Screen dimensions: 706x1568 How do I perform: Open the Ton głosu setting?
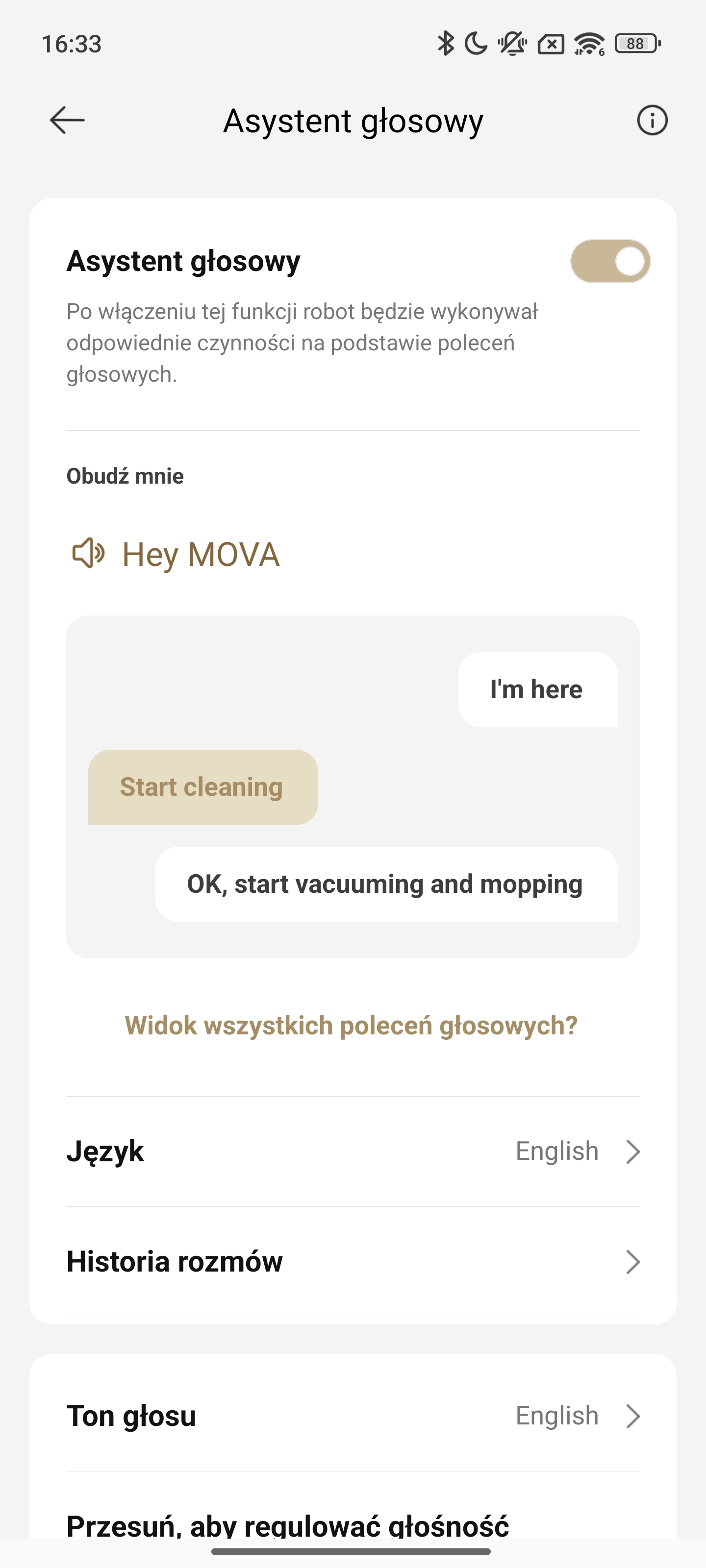tap(353, 1416)
